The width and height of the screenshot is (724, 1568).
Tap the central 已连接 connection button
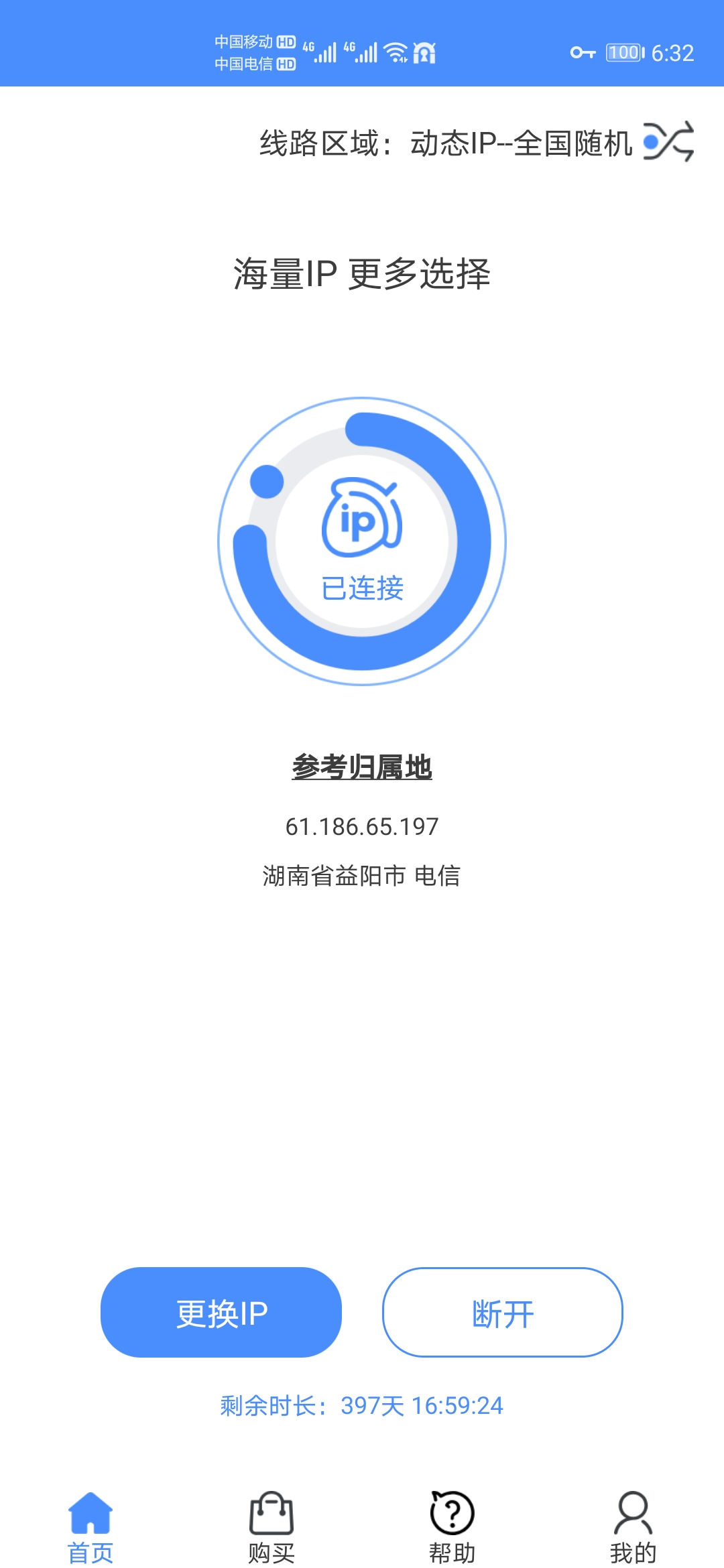(362, 541)
